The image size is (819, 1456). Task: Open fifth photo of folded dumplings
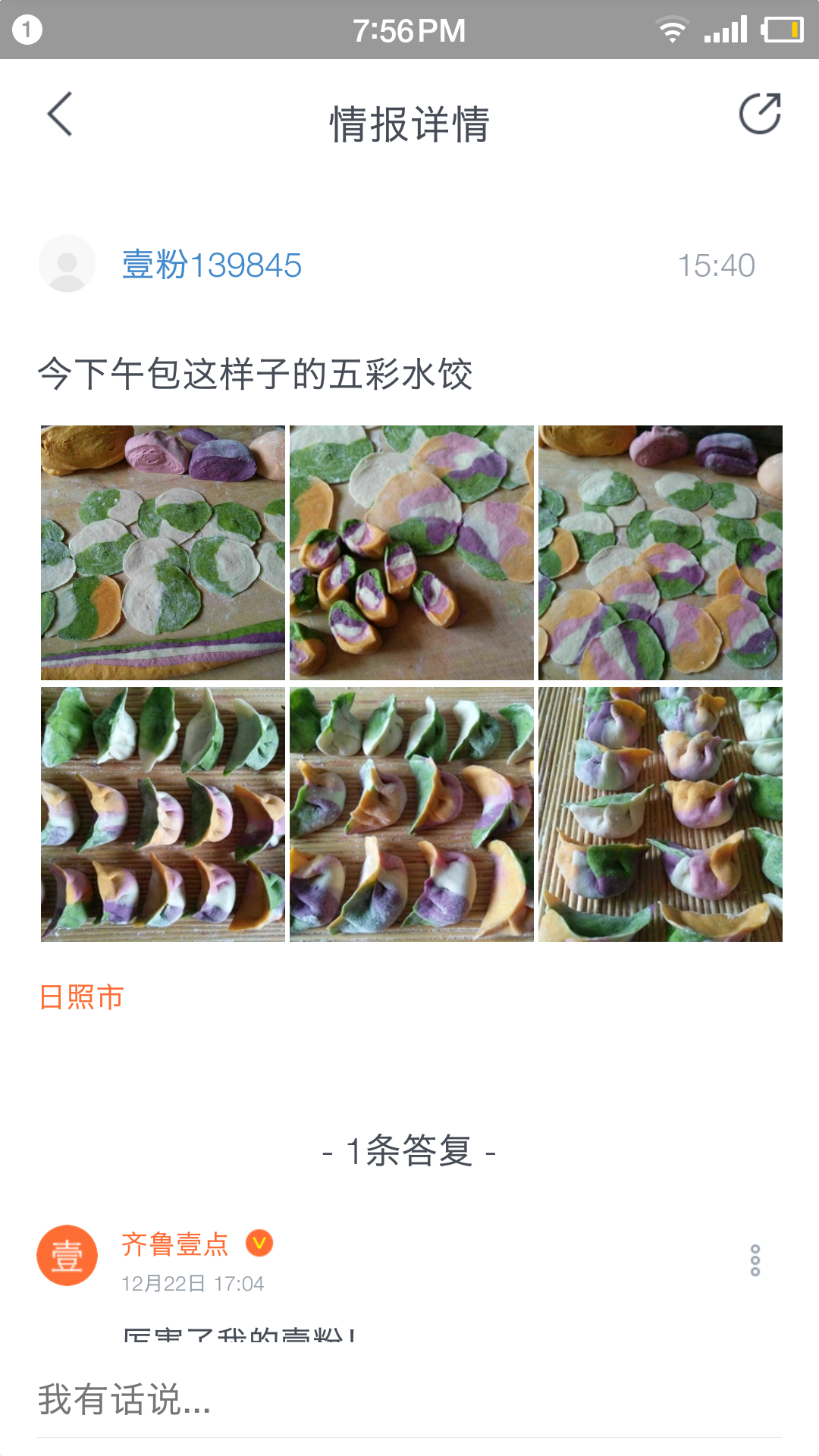(x=412, y=814)
